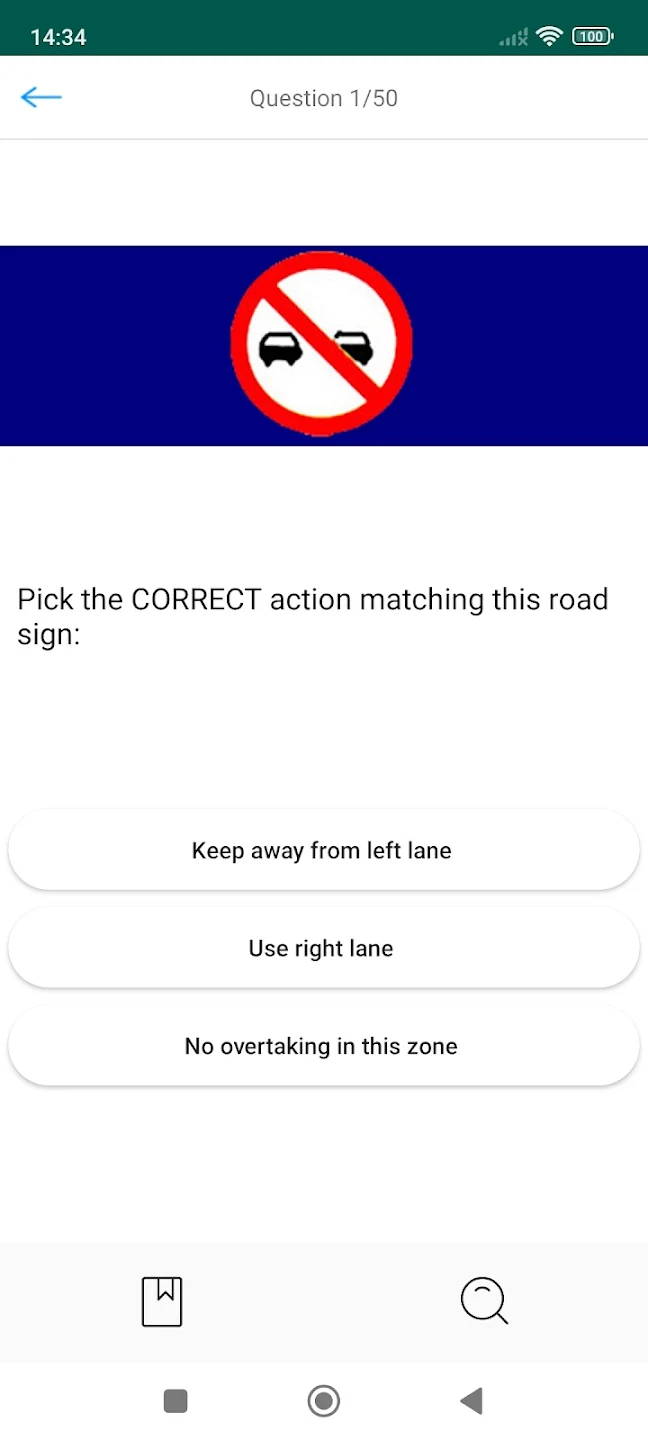Choose the Use right lane answer
Image resolution: width=648 pixels, height=1440 pixels.
click(323, 948)
